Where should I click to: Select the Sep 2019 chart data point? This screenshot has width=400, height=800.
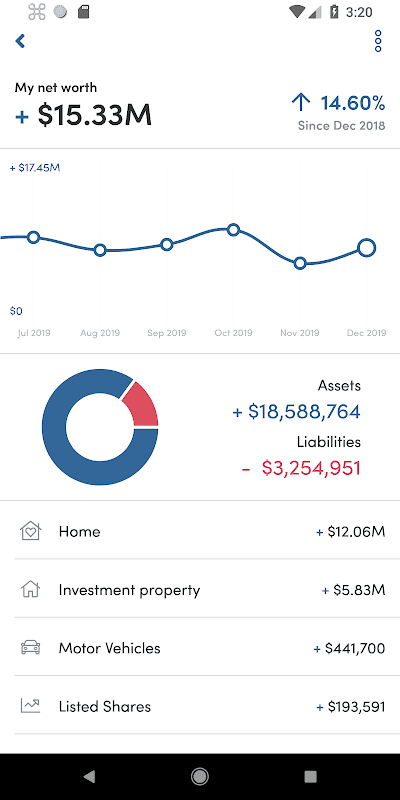click(x=167, y=245)
